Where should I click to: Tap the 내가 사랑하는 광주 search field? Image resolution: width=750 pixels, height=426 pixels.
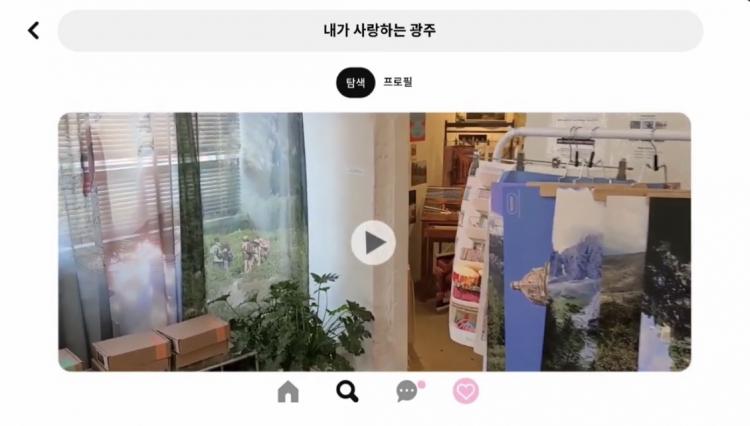pos(380,31)
